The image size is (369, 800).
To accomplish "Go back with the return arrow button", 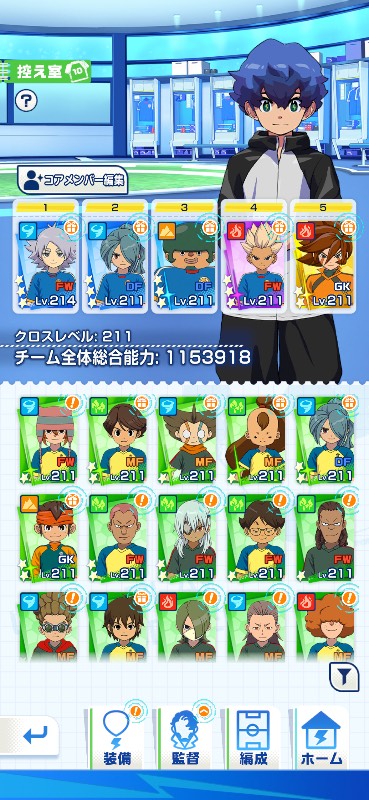I will pyautogui.click(x=31, y=735).
